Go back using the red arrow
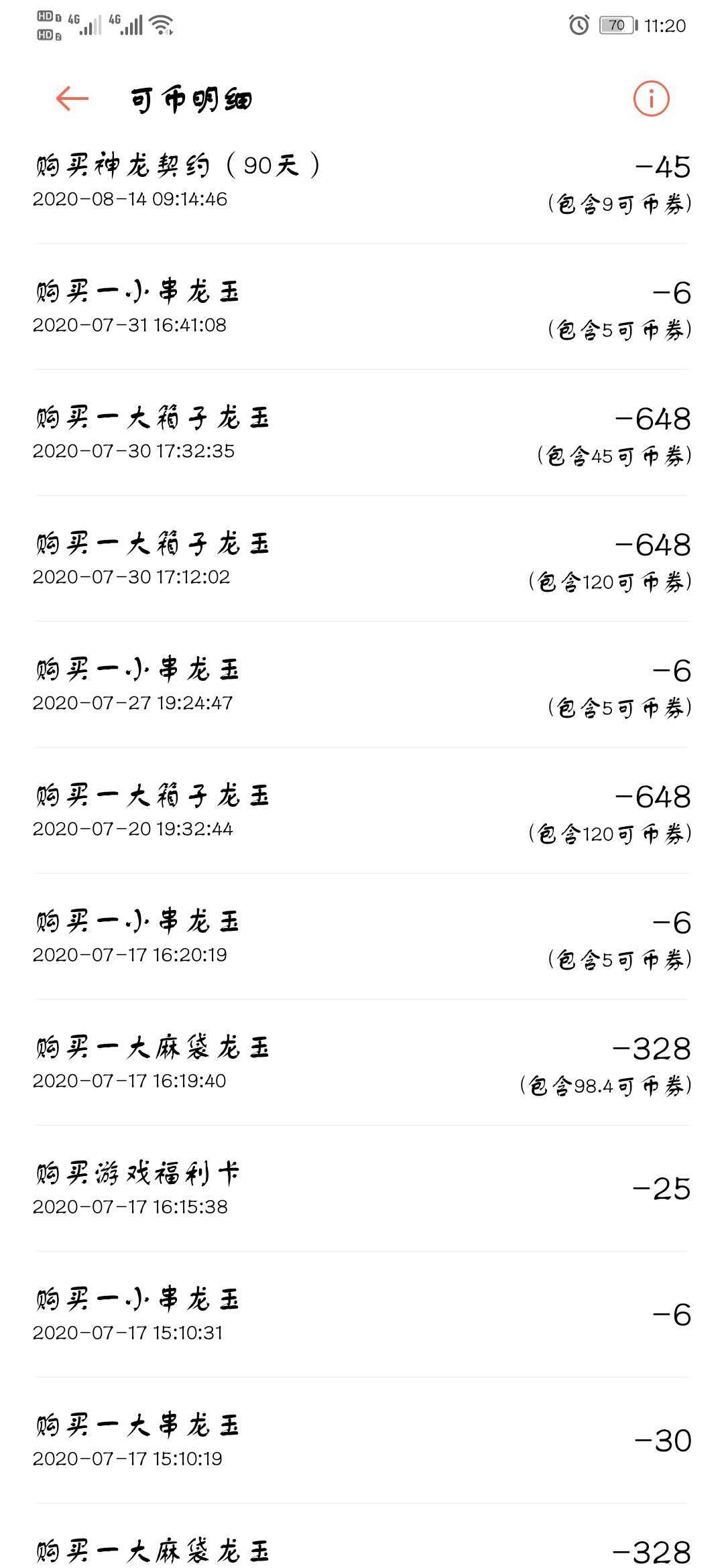The image size is (724, 1568). pos(72,99)
